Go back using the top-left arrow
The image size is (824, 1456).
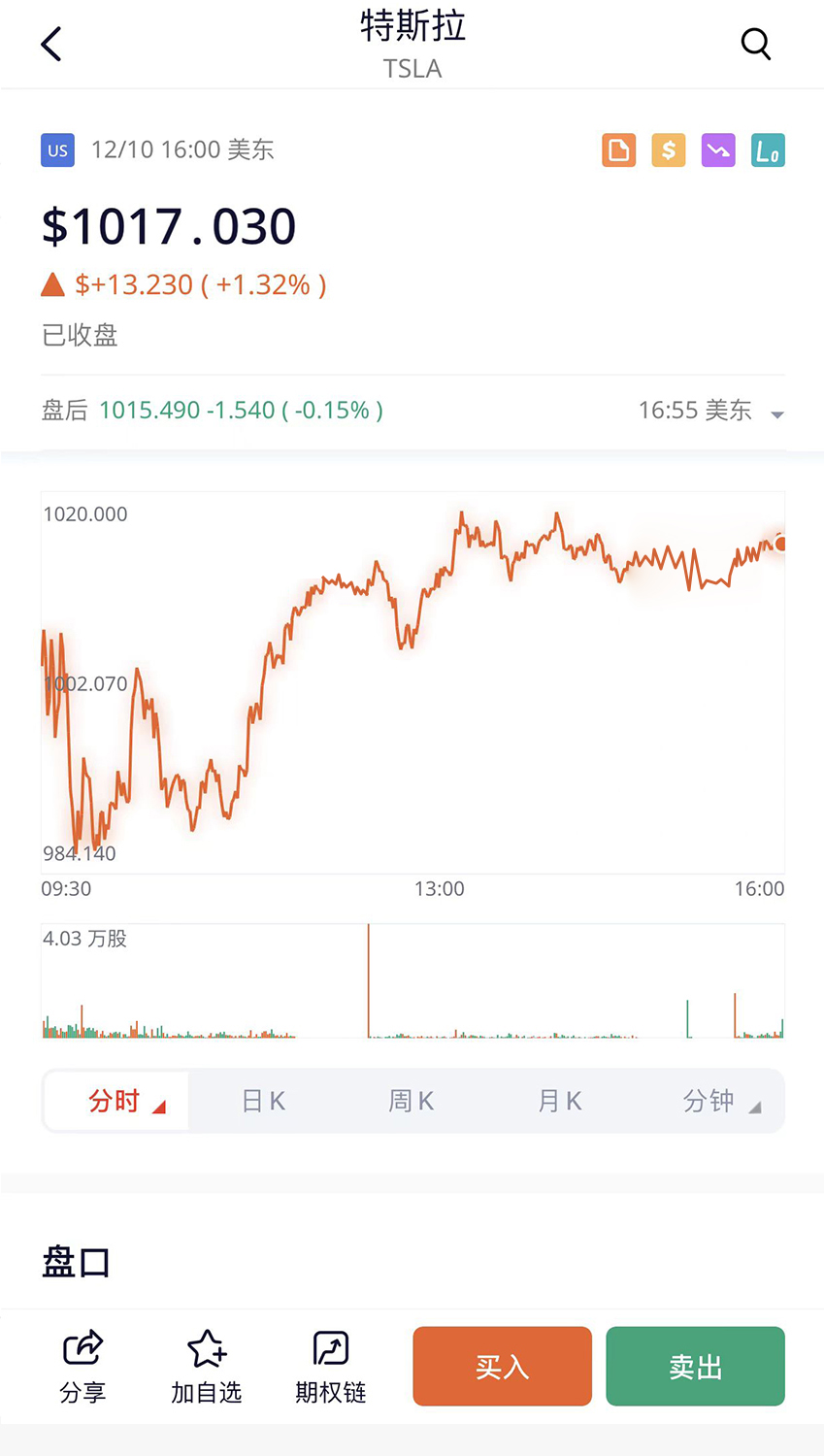click(x=51, y=44)
